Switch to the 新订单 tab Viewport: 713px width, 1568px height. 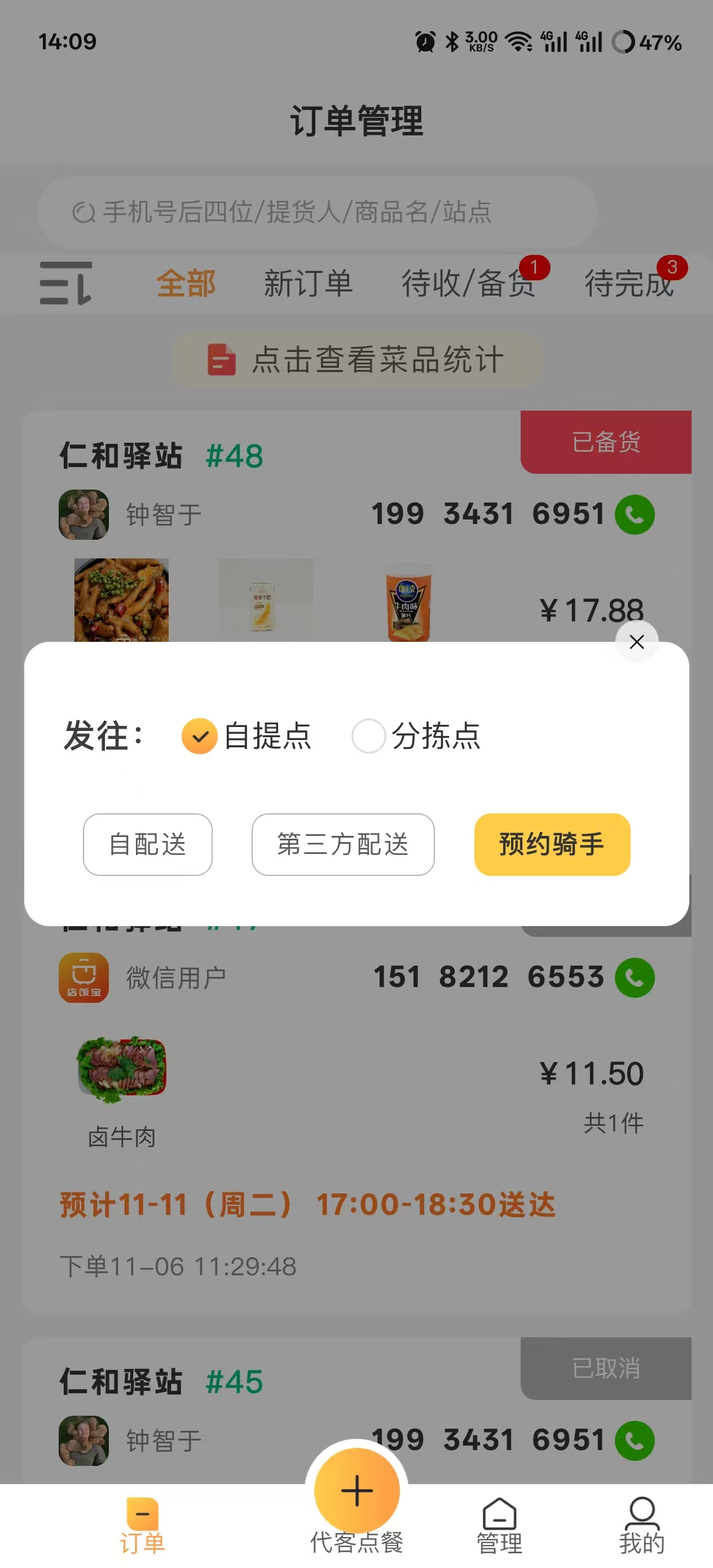click(308, 283)
